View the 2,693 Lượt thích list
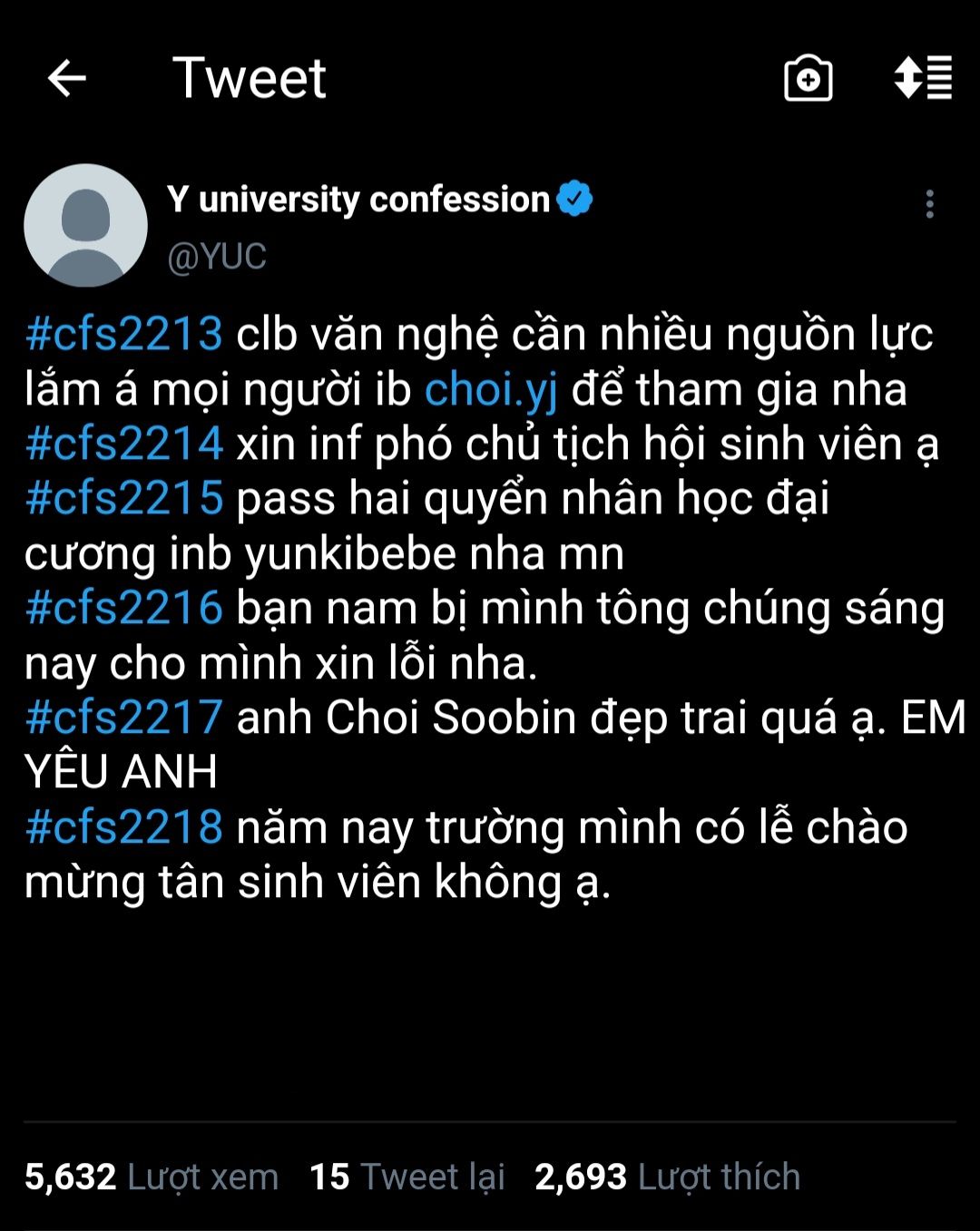980x1231 pixels. coord(667,1177)
